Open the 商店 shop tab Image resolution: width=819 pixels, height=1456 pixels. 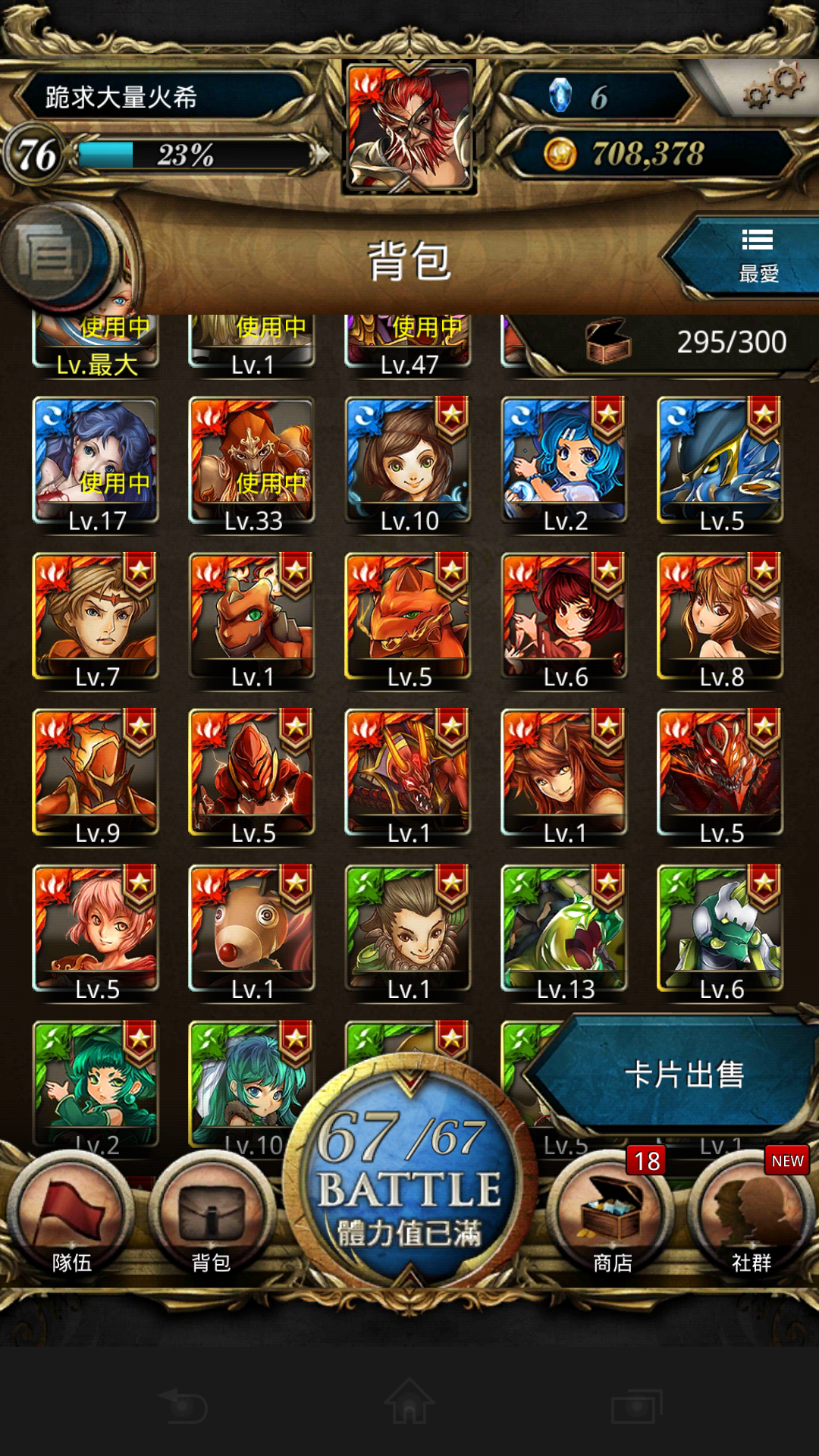(x=611, y=1217)
